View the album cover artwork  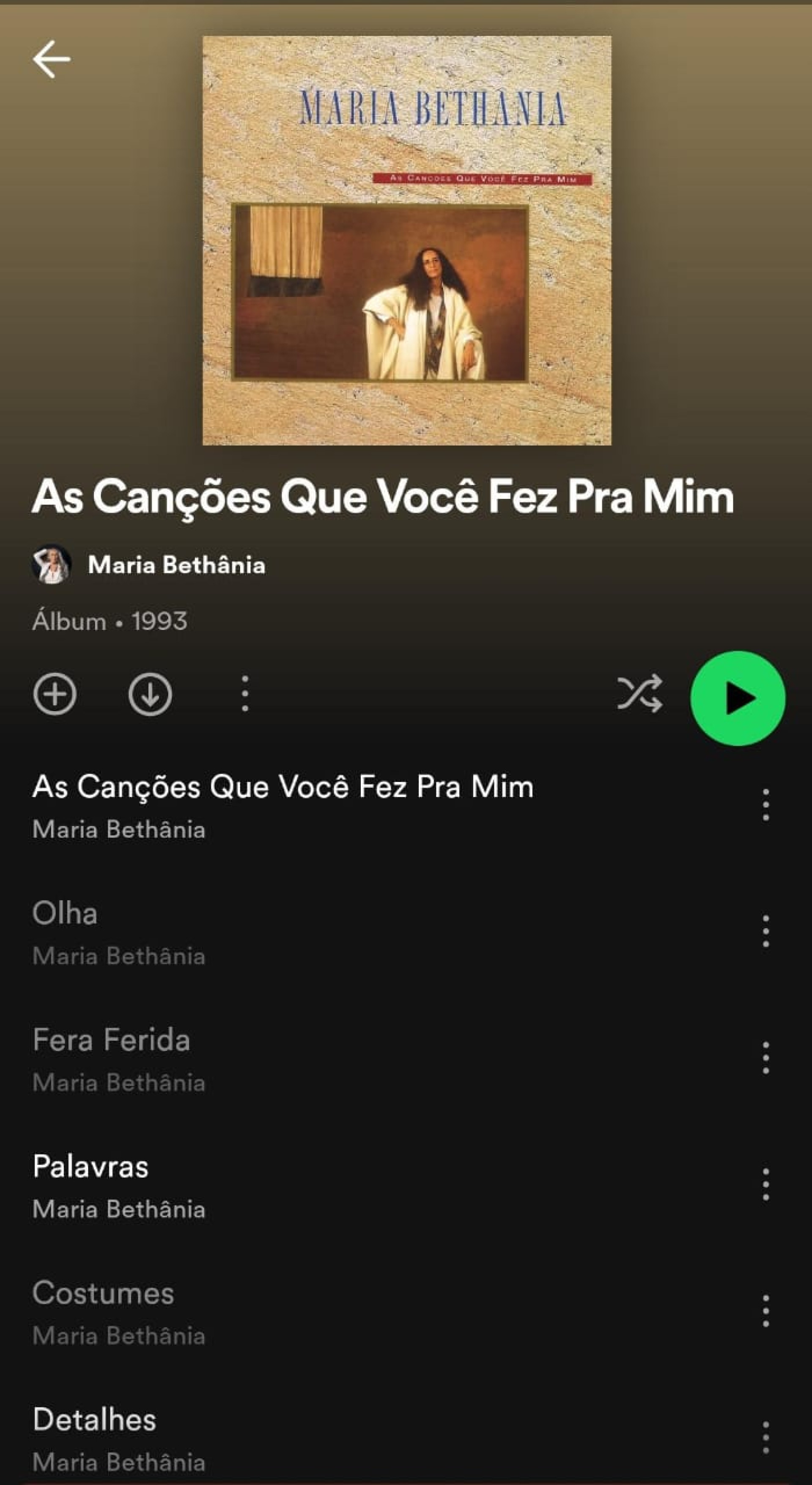[x=406, y=240]
